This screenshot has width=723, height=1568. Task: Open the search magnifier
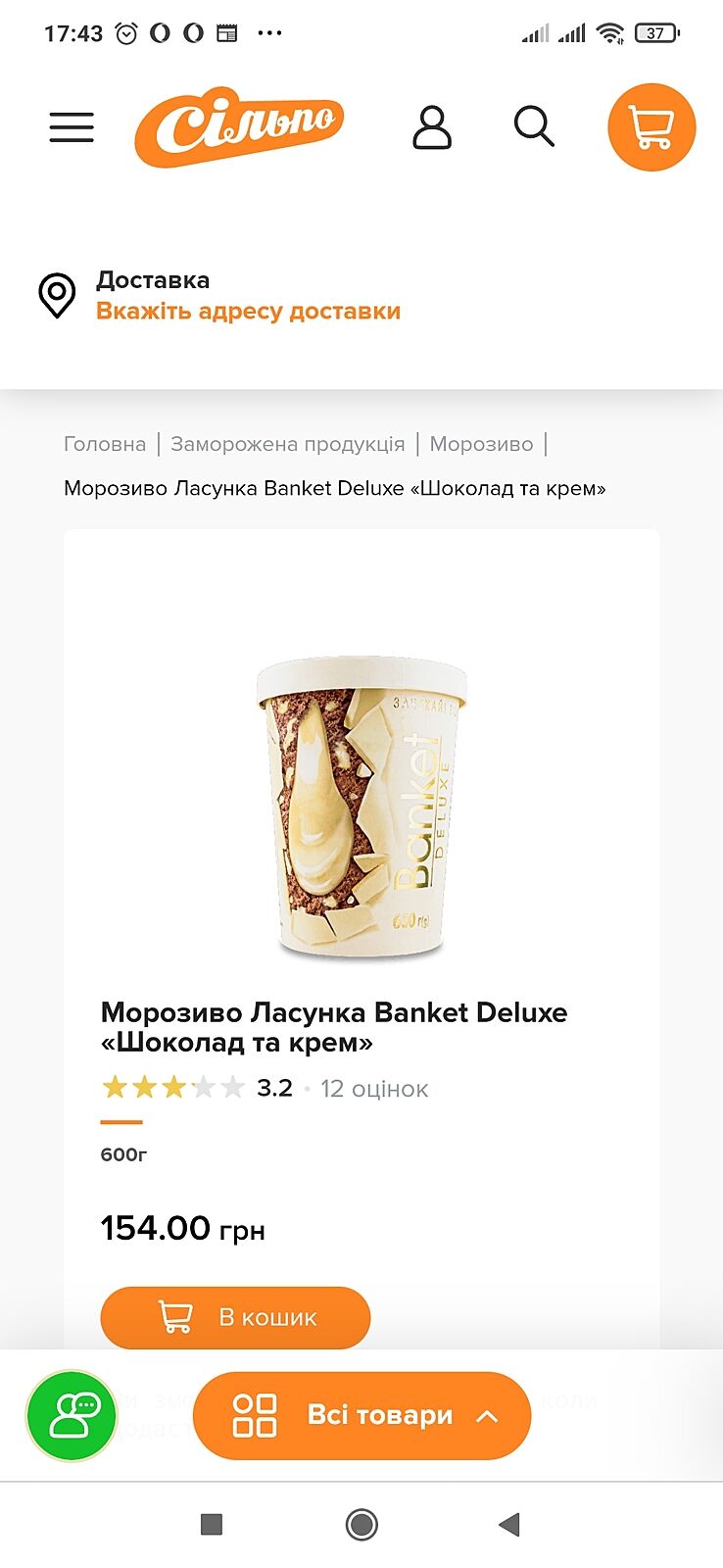pos(534,127)
